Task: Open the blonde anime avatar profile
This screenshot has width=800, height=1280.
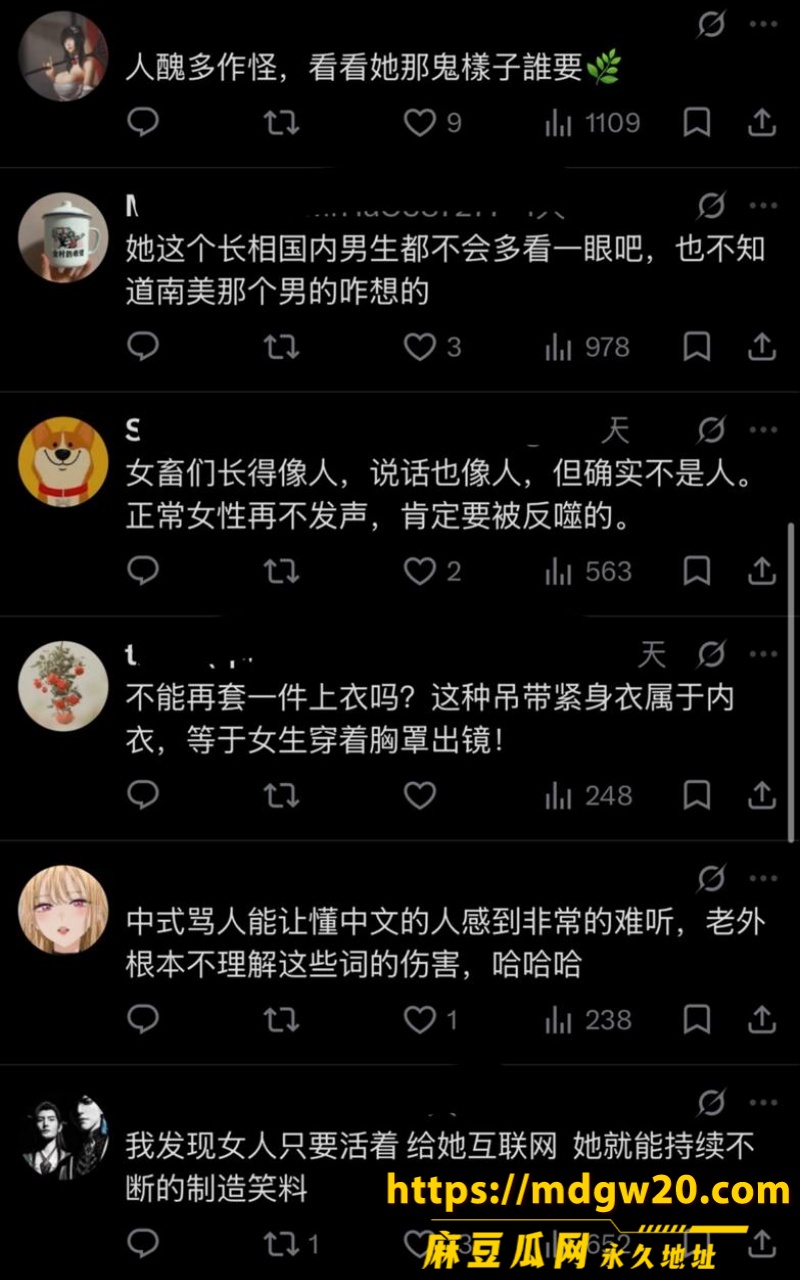Action: coord(63,910)
